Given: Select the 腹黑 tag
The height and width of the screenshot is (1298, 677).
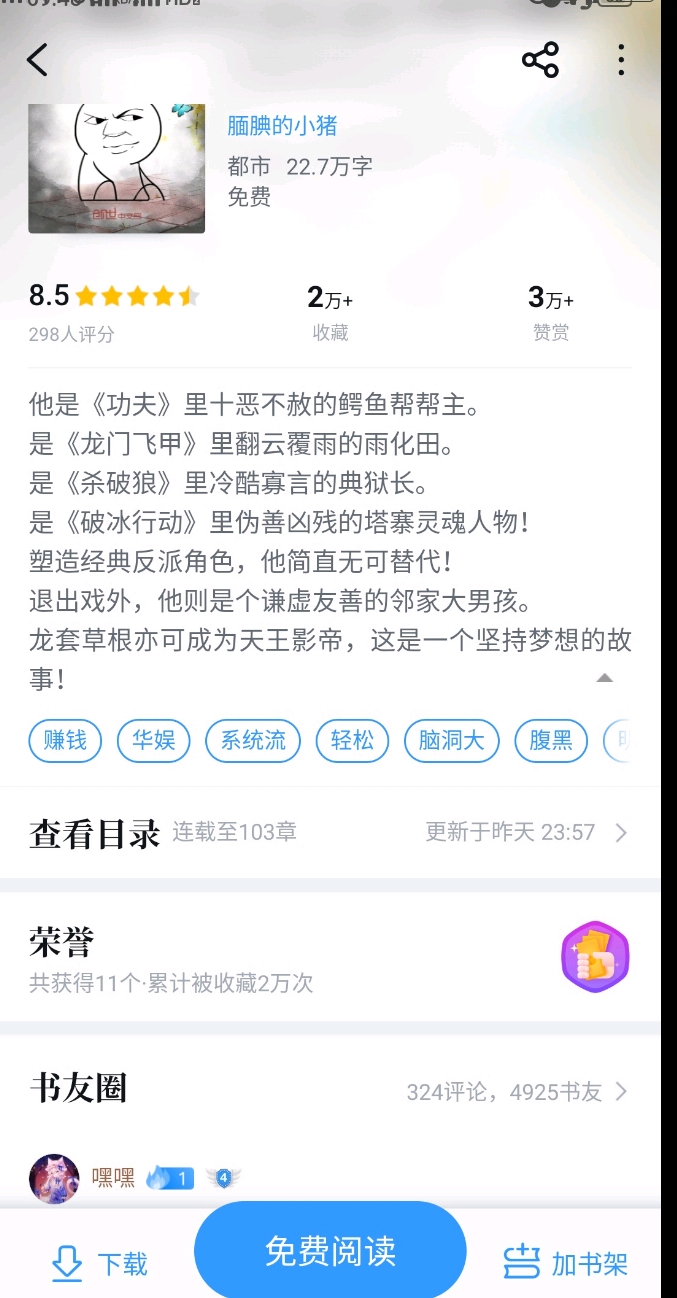Looking at the screenshot, I should tap(550, 741).
